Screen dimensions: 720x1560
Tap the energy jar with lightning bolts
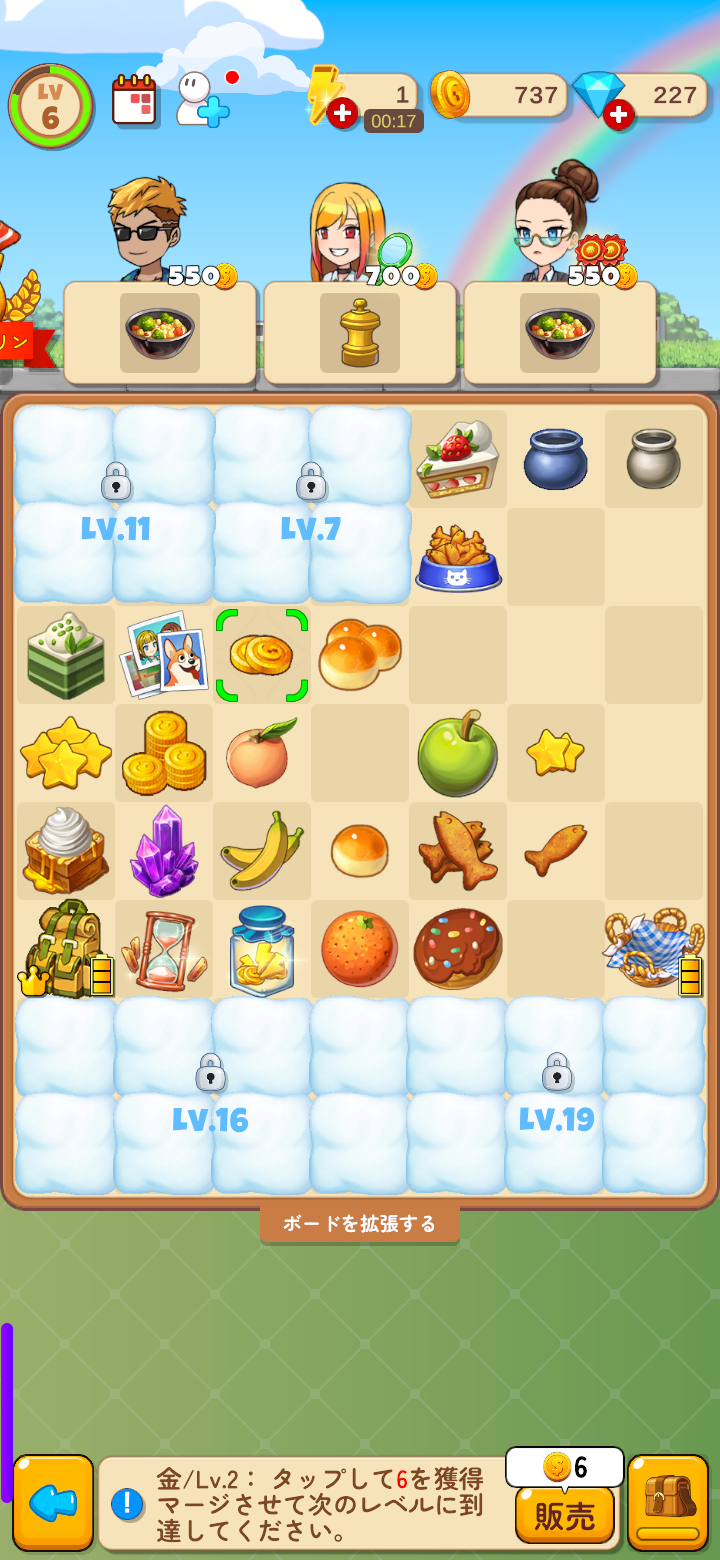pyautogui.click(x=261, y=949)
